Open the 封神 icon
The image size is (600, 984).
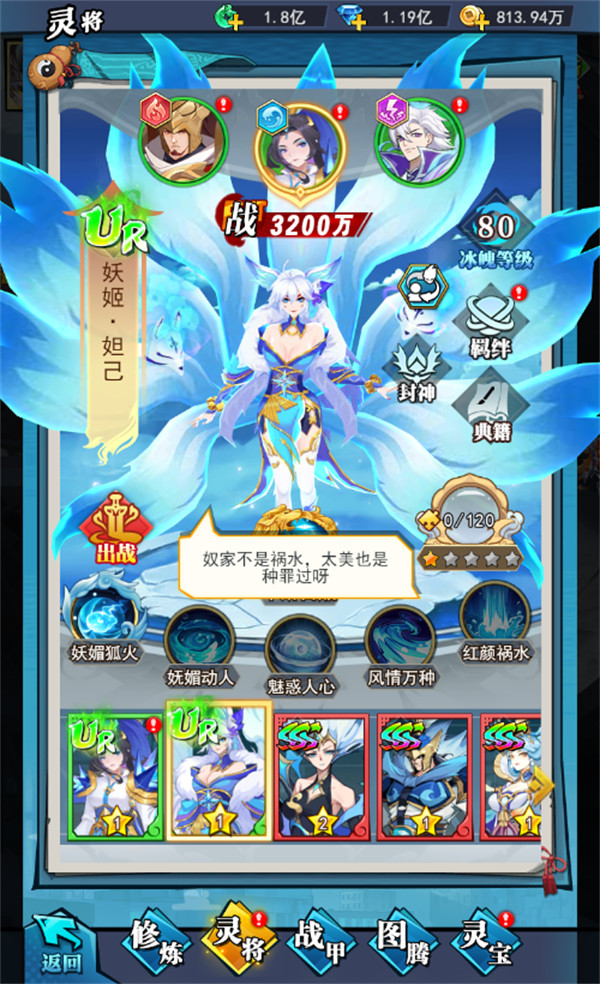416,370
